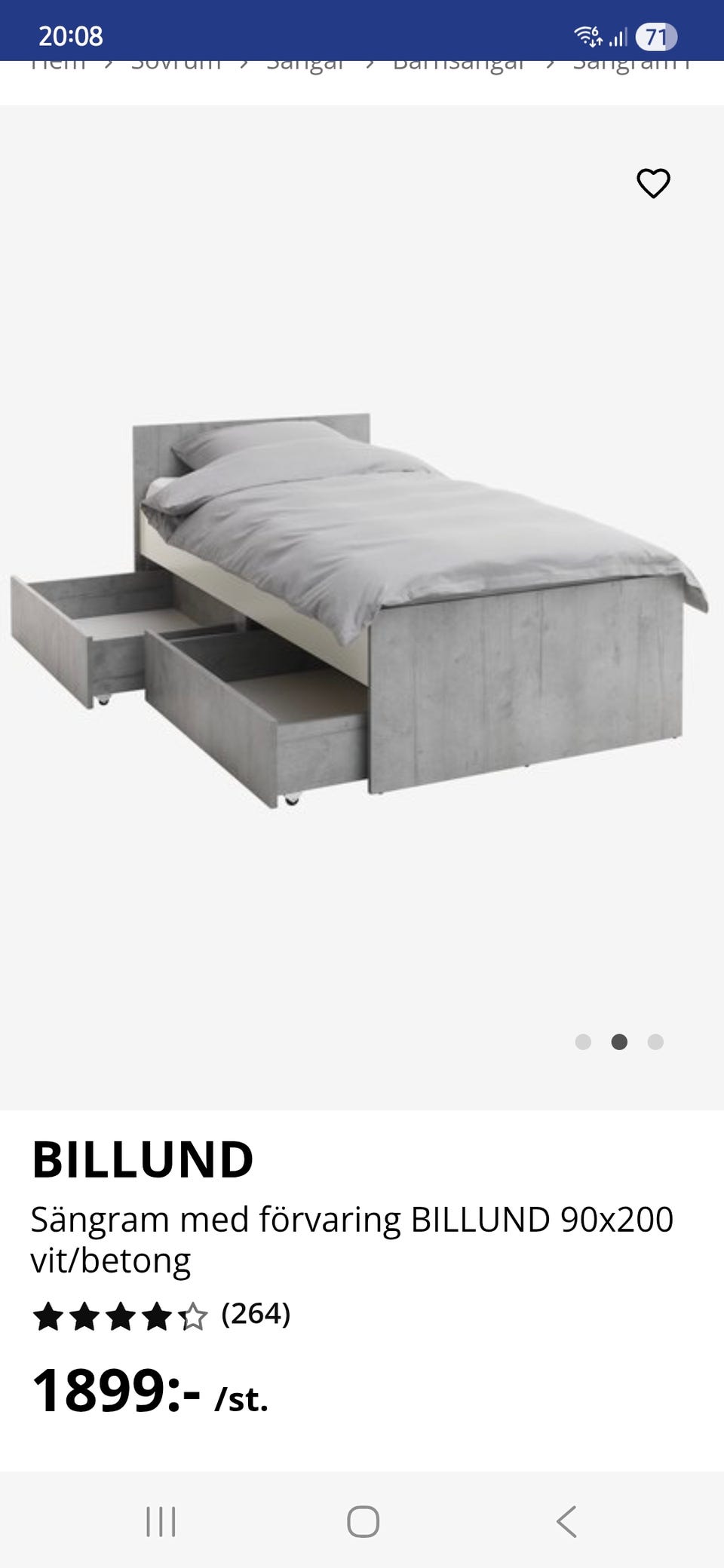Go to the home screen
This screenshot has height=1568, width=724.
click(x=363, y=1521)
